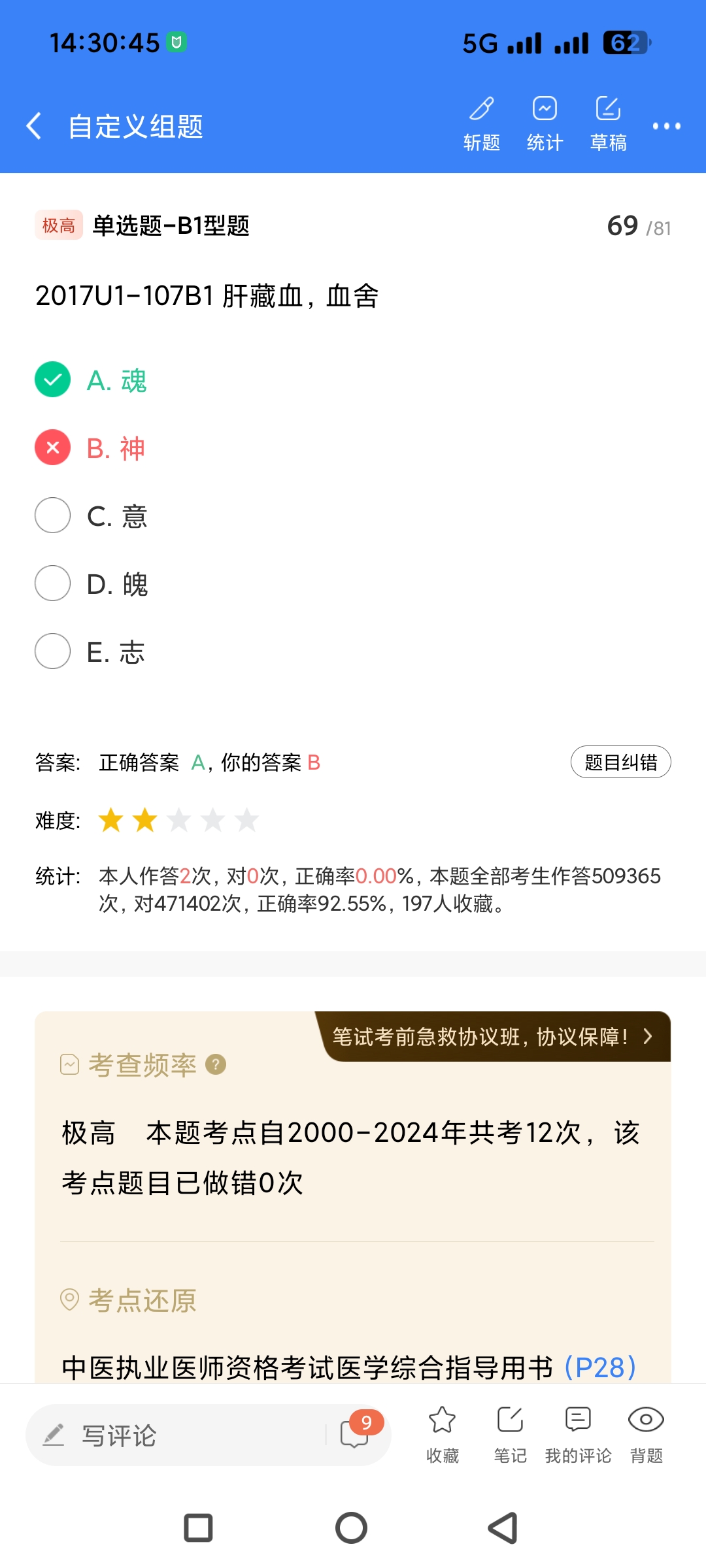View the 9 comments bubble

pos(356,1433)
